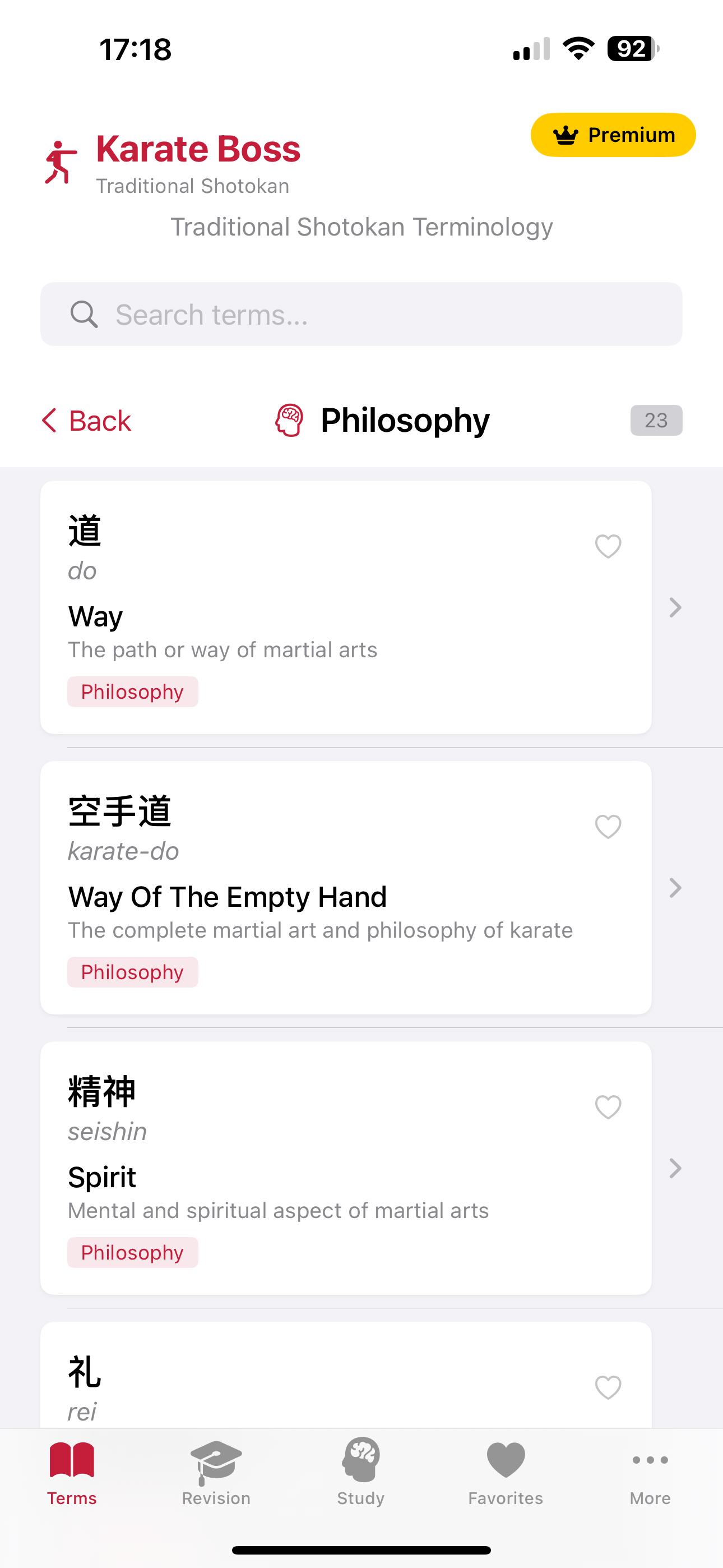
Task: Switch to the Study tab
Action: [x=361, y=1472]
